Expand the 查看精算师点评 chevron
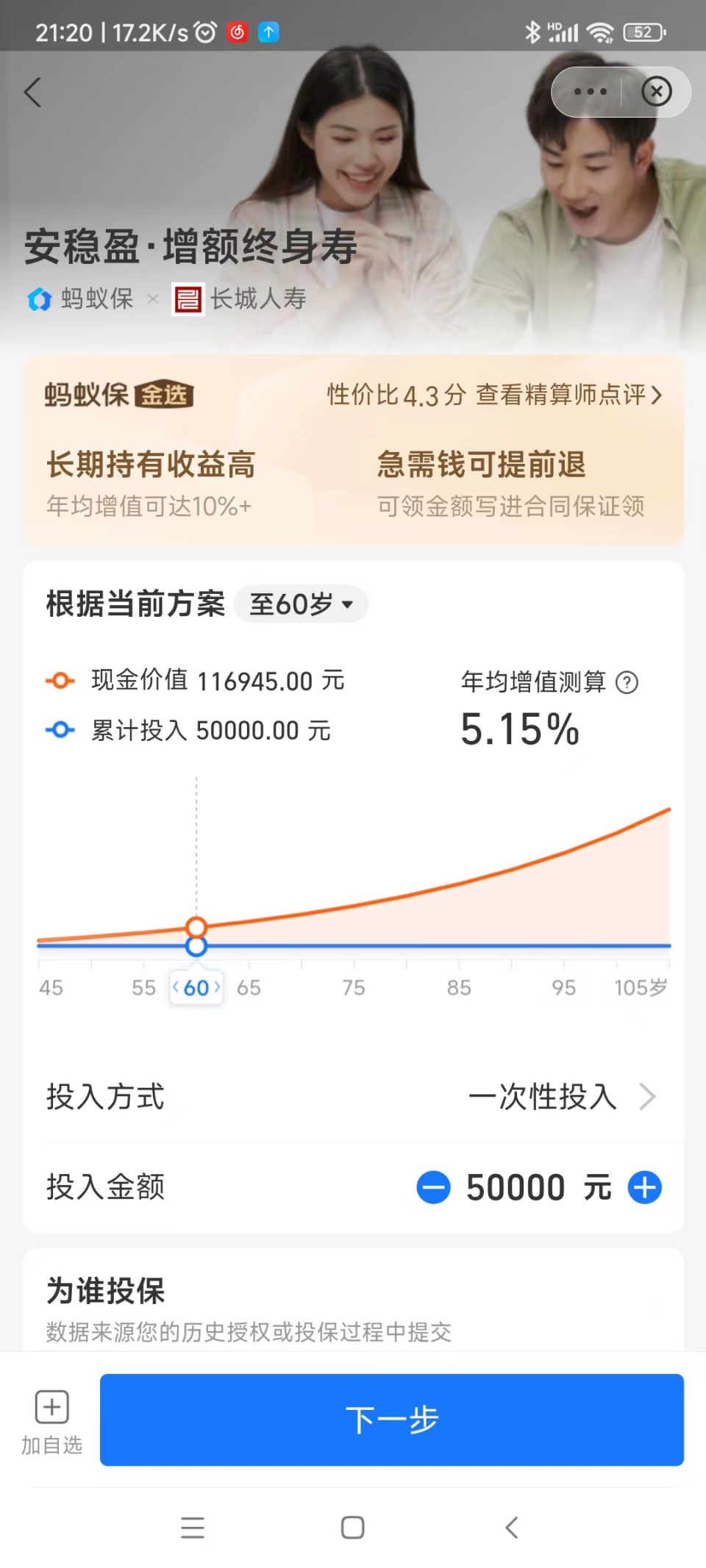The height and width of the screenshot is (1568, 706). click(x=657, y=395)
